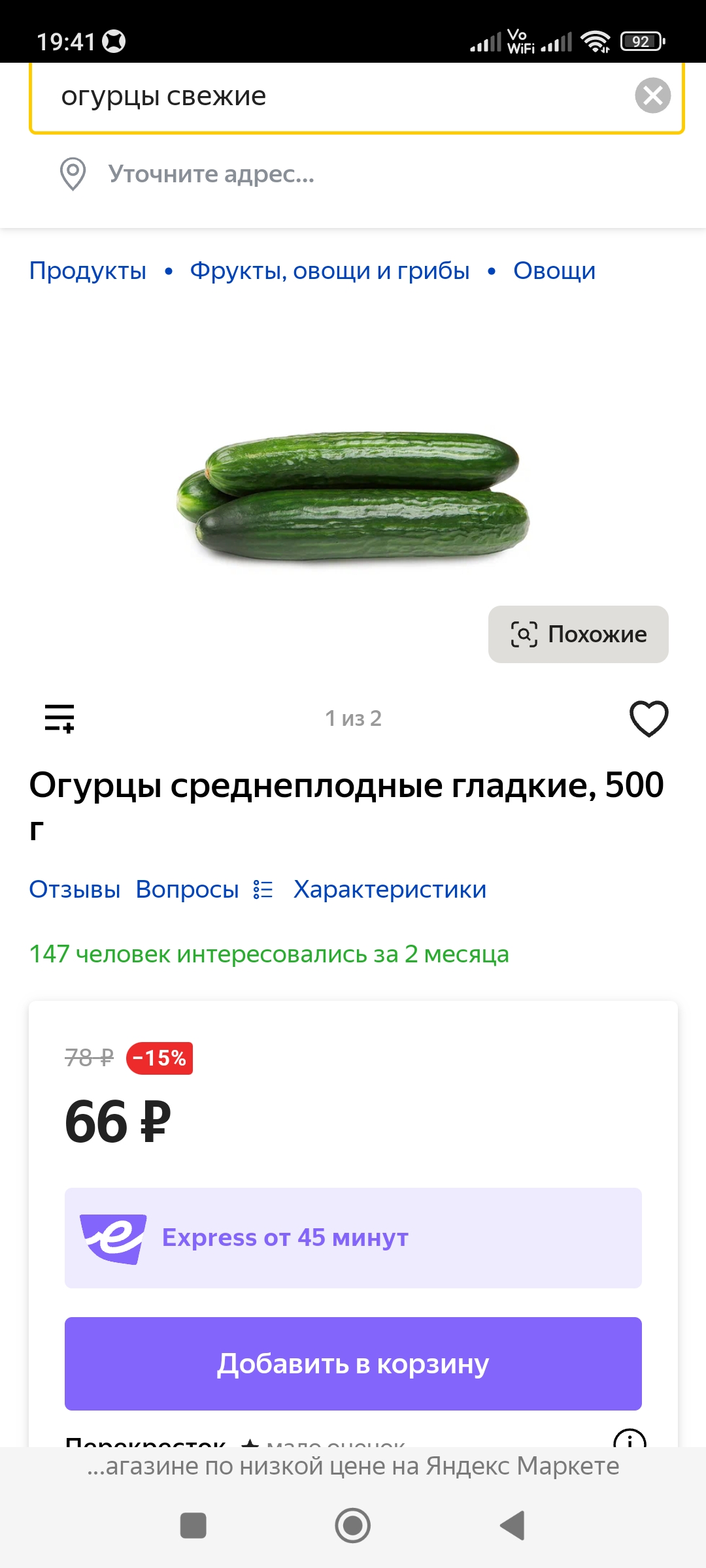Open the "Вопросы" questions link
Screen dimensions: 706x1568
coord(187,890)
